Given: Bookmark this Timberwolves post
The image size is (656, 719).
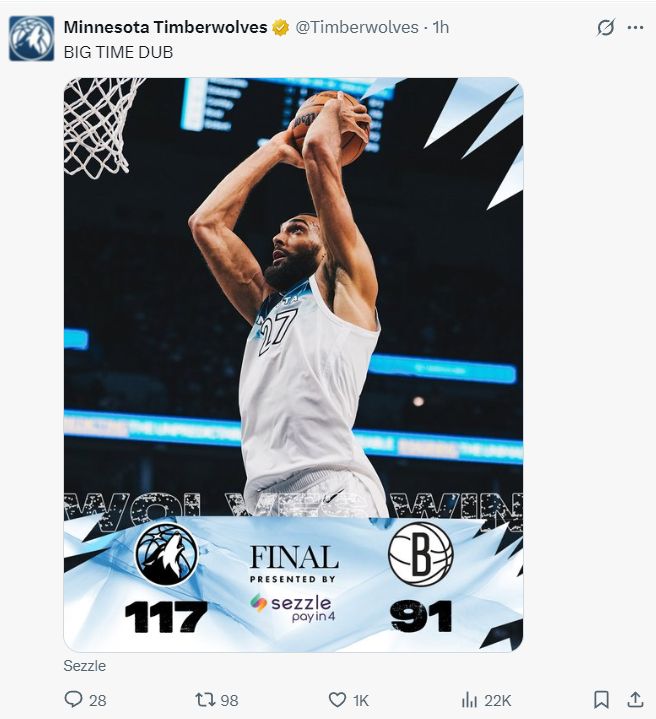Looking at the screenshot, I should pyautogui.click(x=601, y=700).
